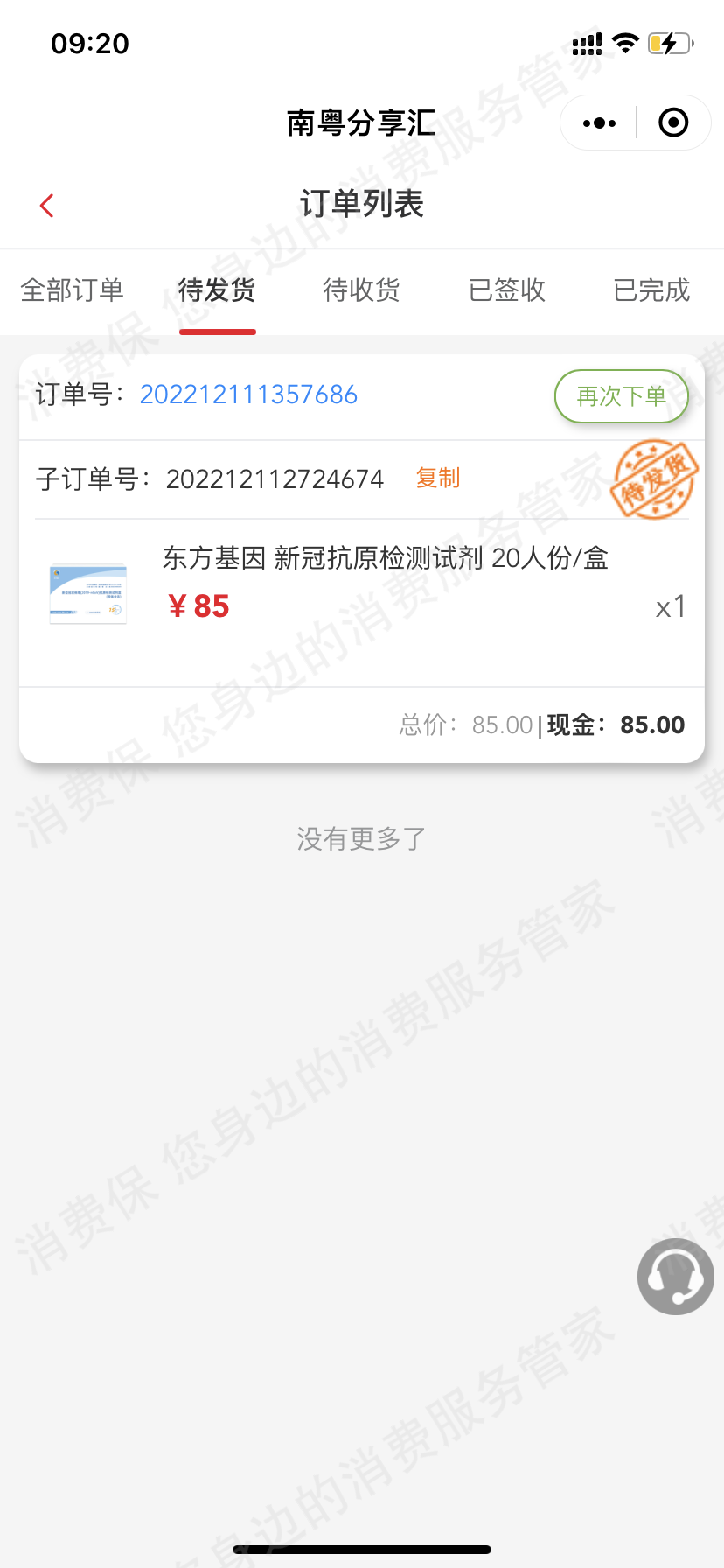Select the 待发货 tab
Viewport: 724px width, 1568px height.
click(x=217, y=290)
